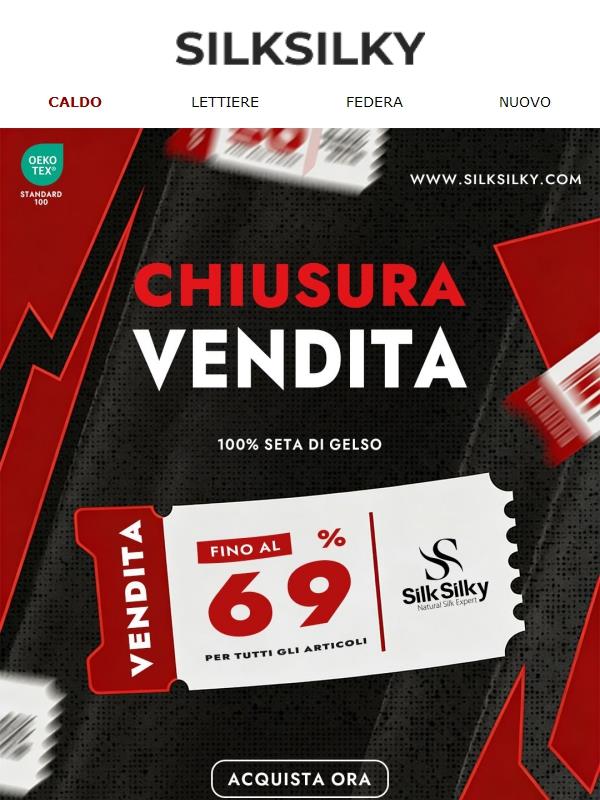Tap the ACQUISTA ORA button

point(299,778)
